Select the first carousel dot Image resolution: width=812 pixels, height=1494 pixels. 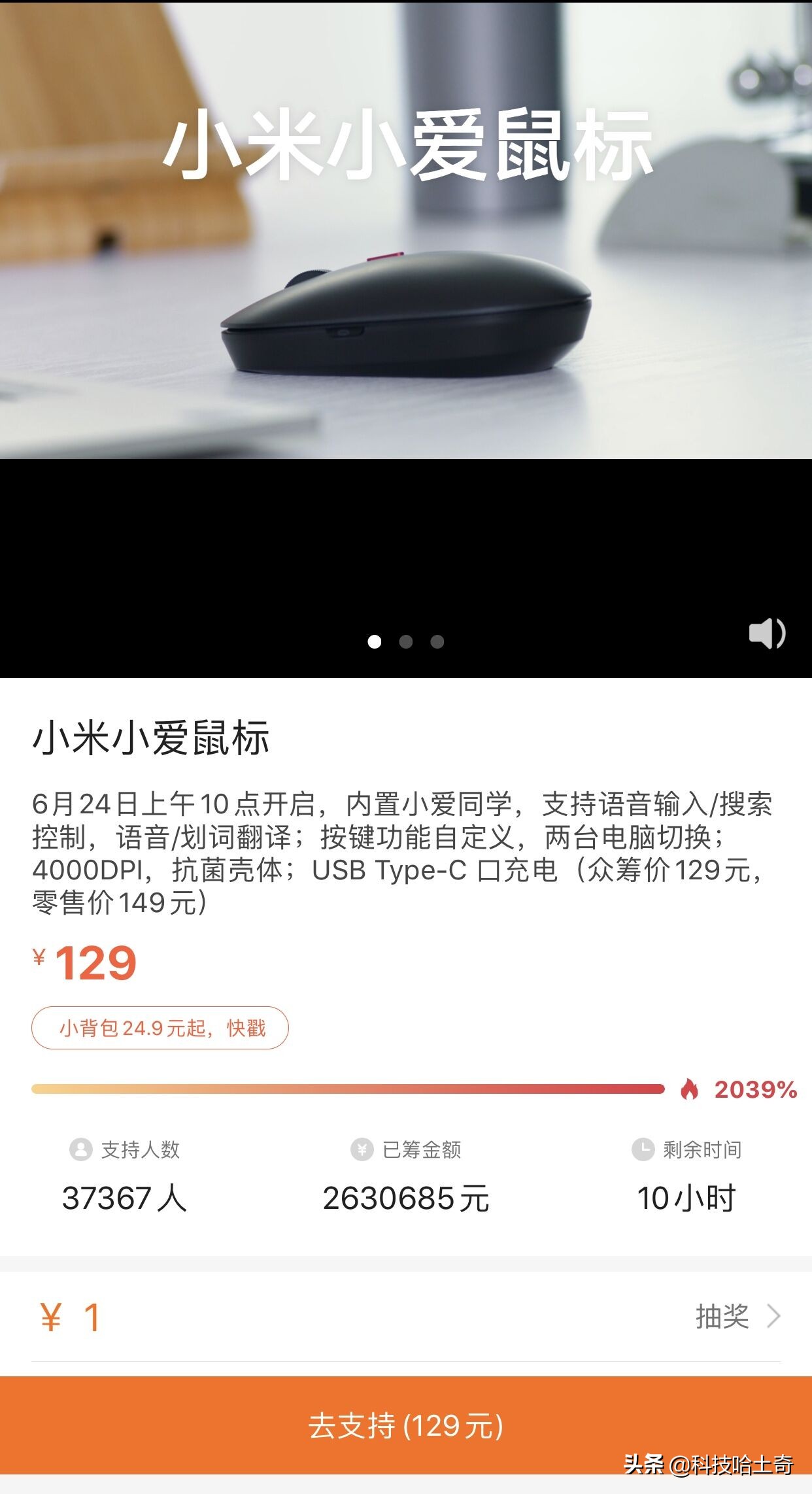[x=376, y=643]
